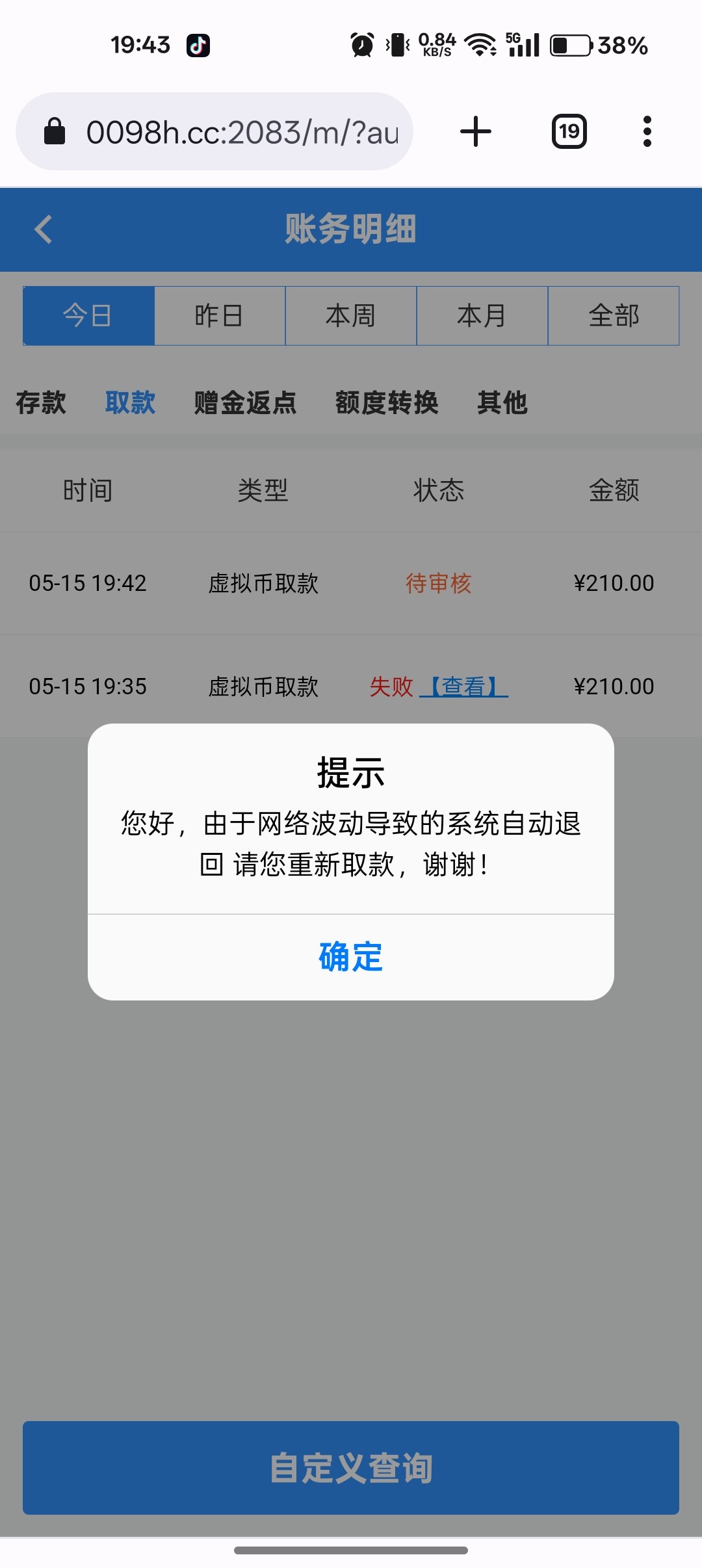Switch to the 昨日 filter
The width and height of the screenshot is (702, 1568).
tap(220, 316)
